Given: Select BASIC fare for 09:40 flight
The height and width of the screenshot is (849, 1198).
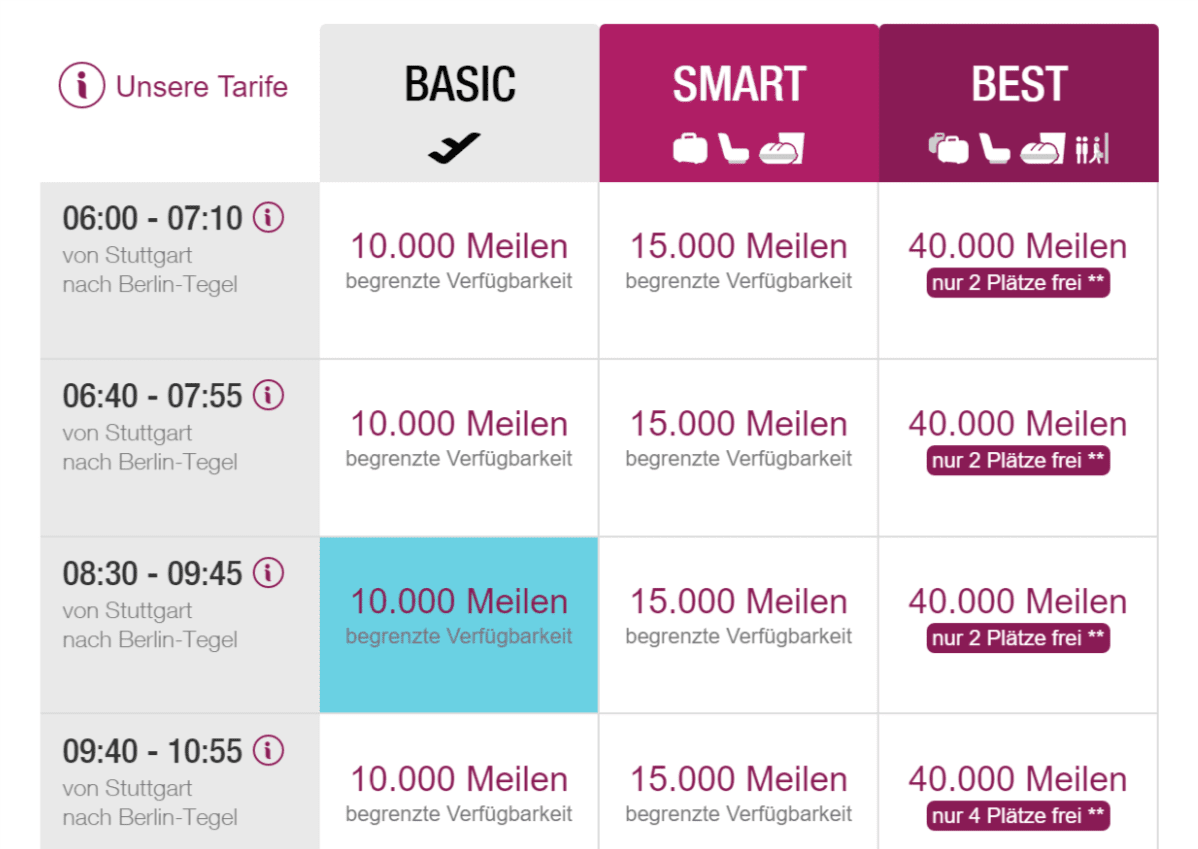Looking at the screenshot, I should tap(459, 792).
